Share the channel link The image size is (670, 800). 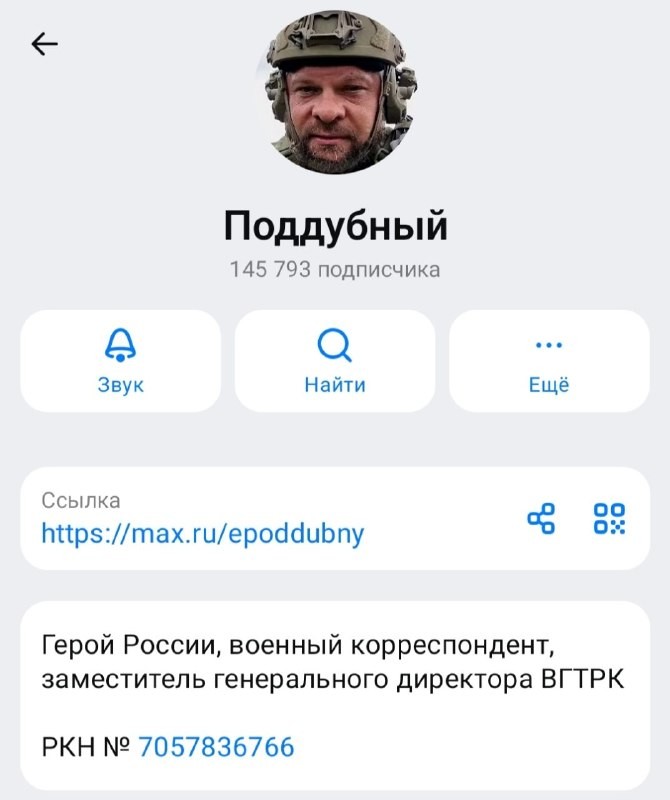541,518
